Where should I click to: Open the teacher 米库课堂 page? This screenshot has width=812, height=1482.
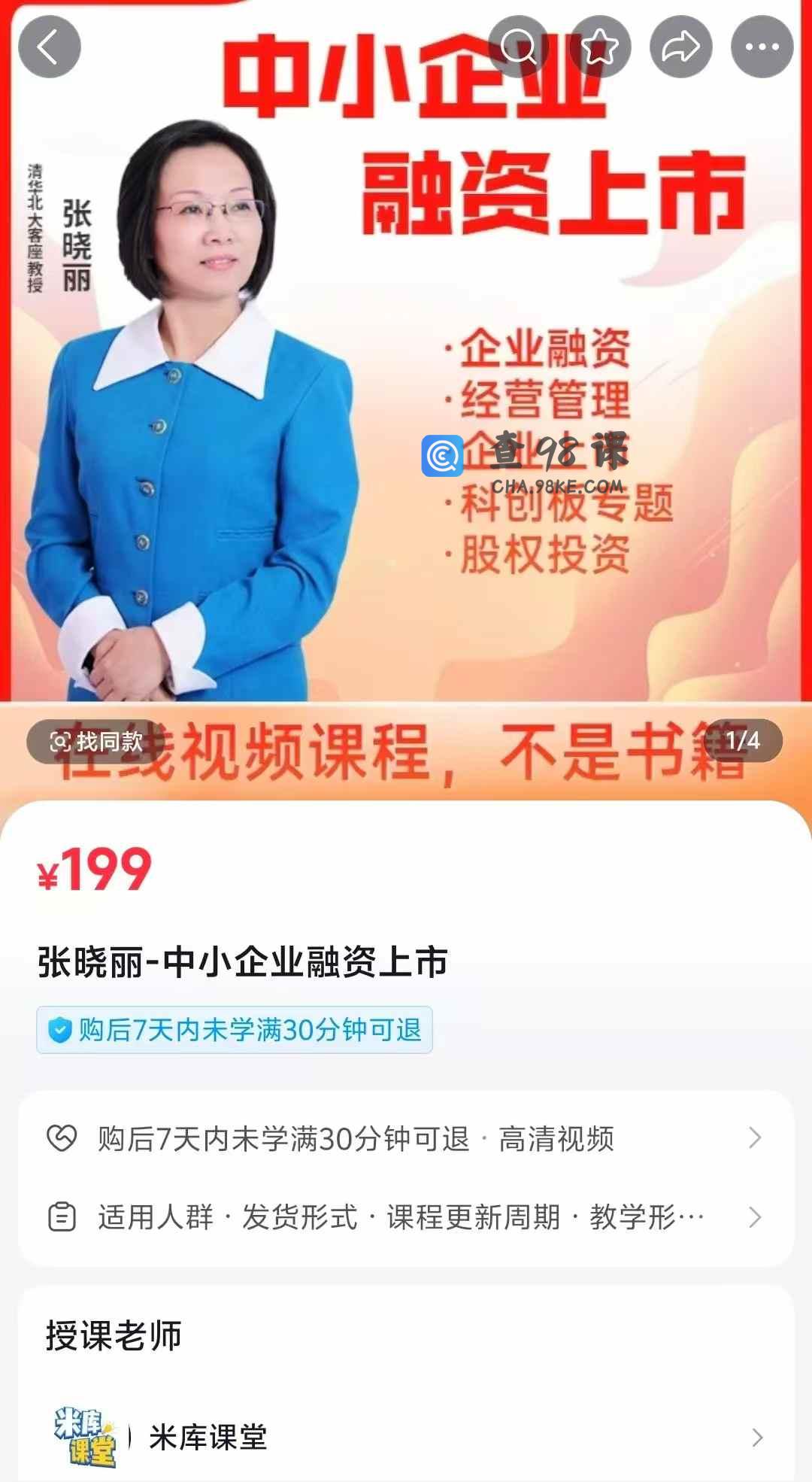[x=406, y=1438]
